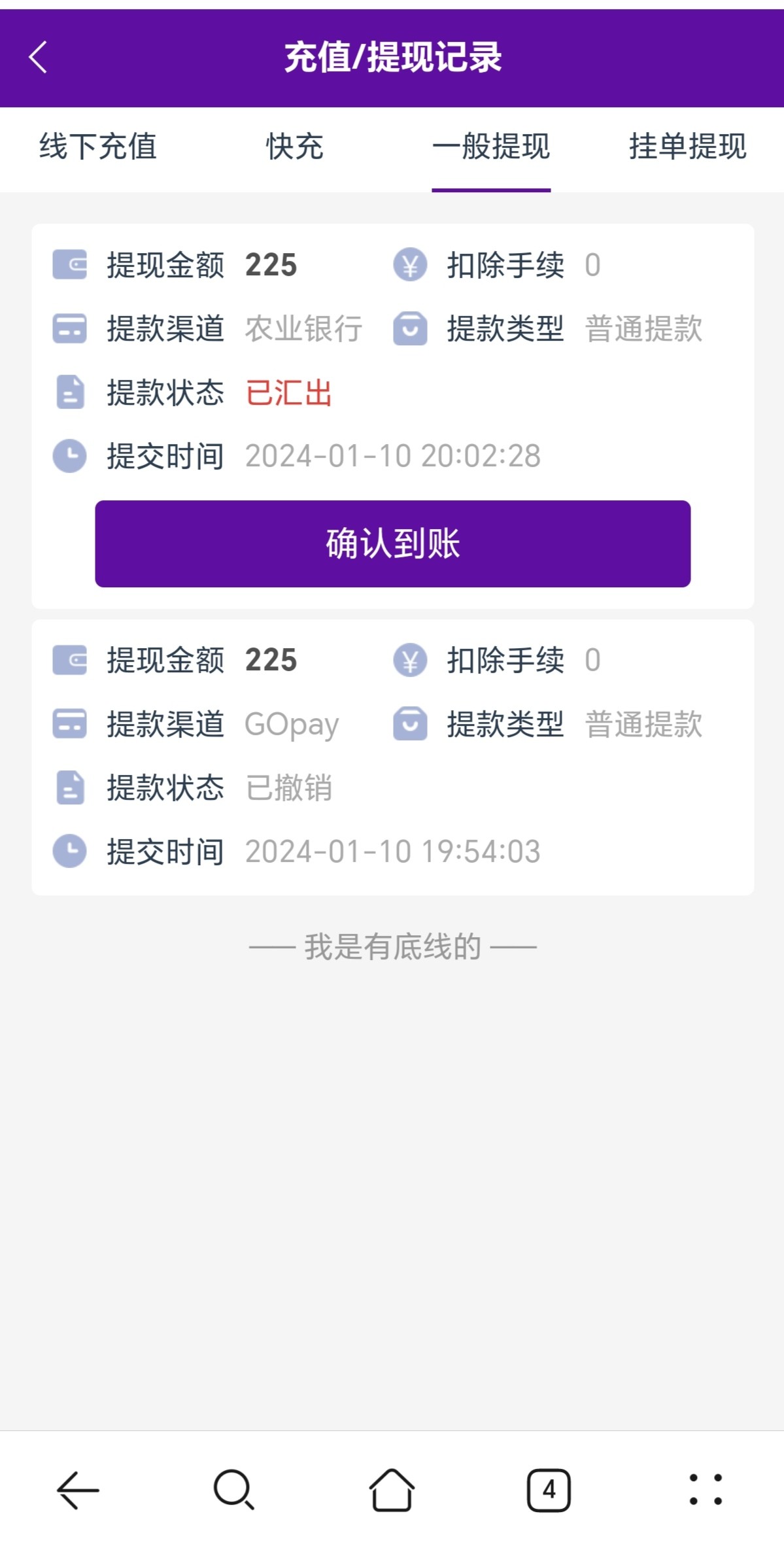Screen dimensions: 784x1548
Task: Select the 一般提现 tab
Action: coord(491,146)
